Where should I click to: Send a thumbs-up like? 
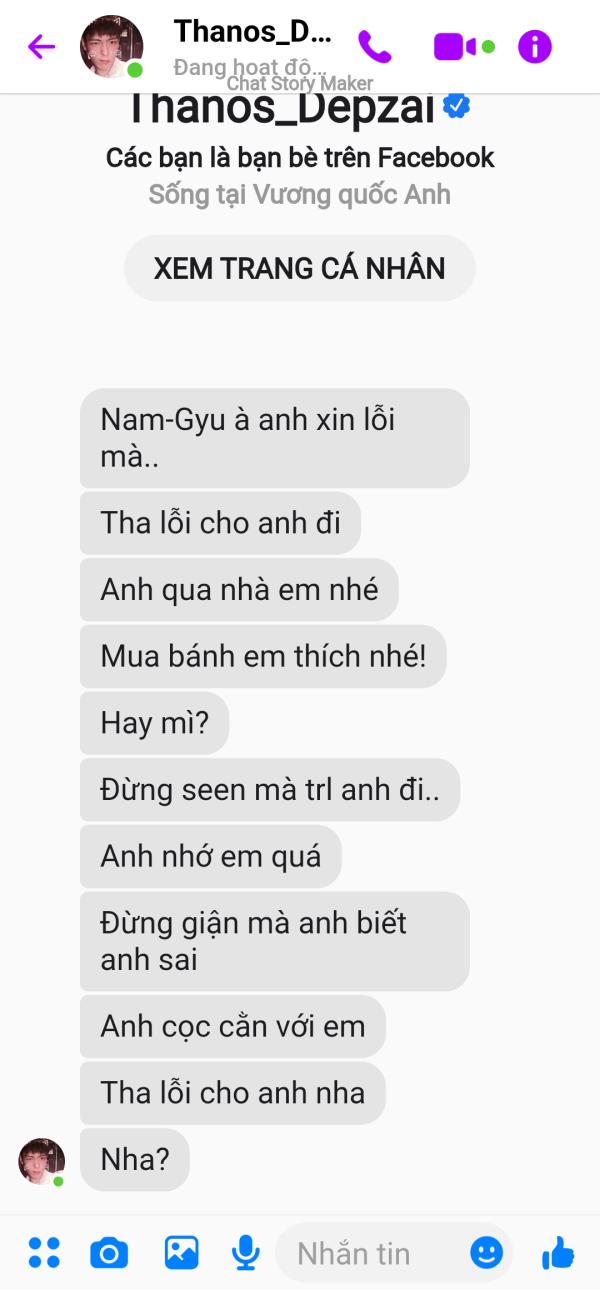558,1252
